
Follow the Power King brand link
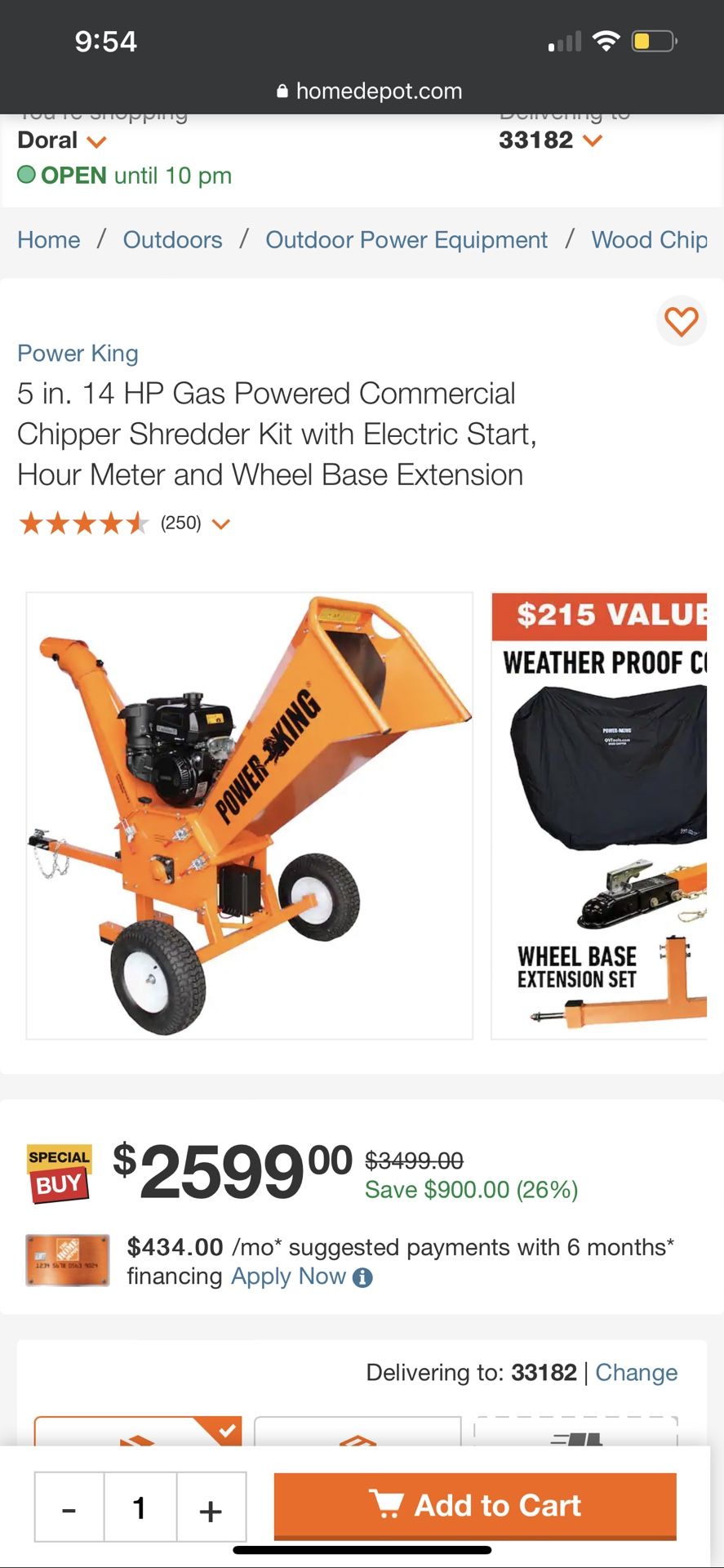click(x=78, y=353)
